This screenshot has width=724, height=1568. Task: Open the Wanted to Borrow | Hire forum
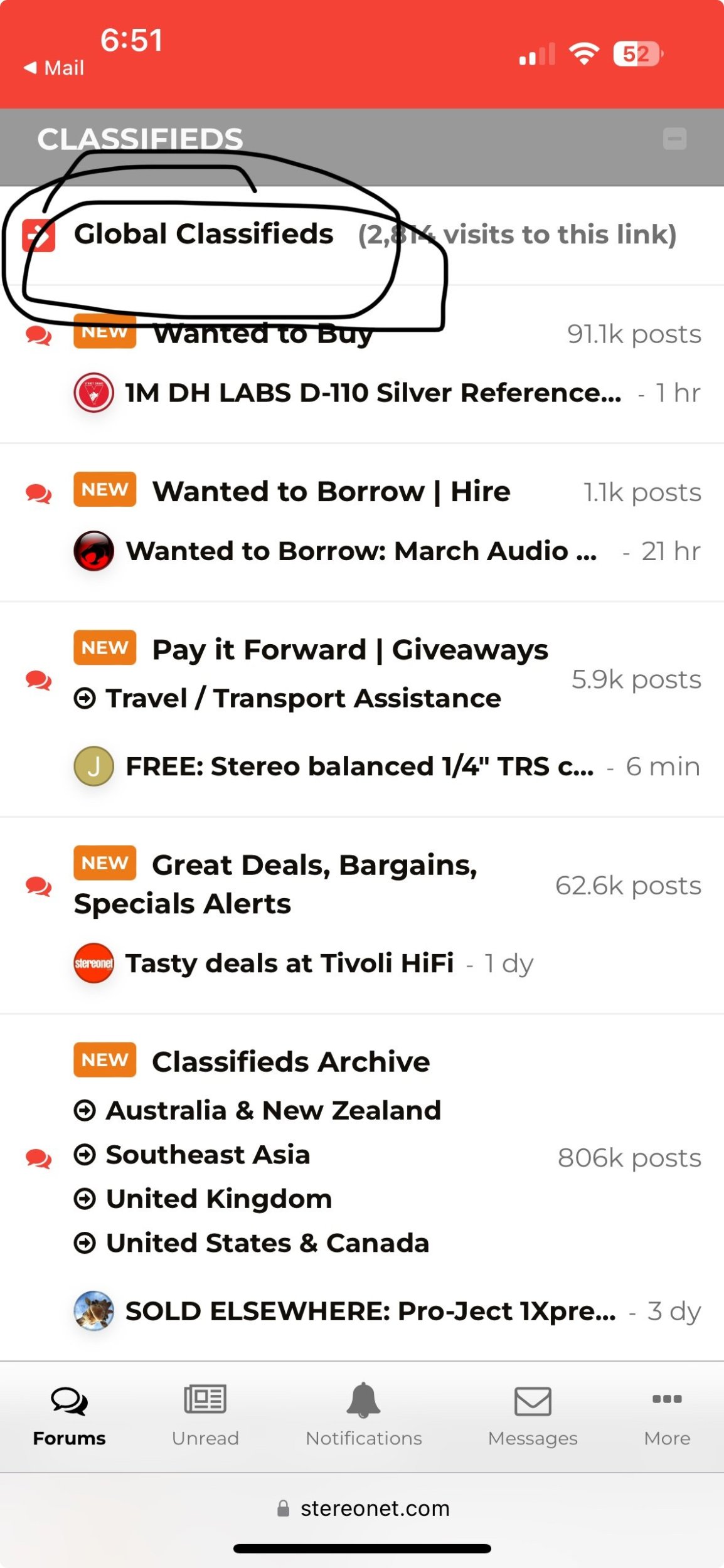(x=331, y=491)
